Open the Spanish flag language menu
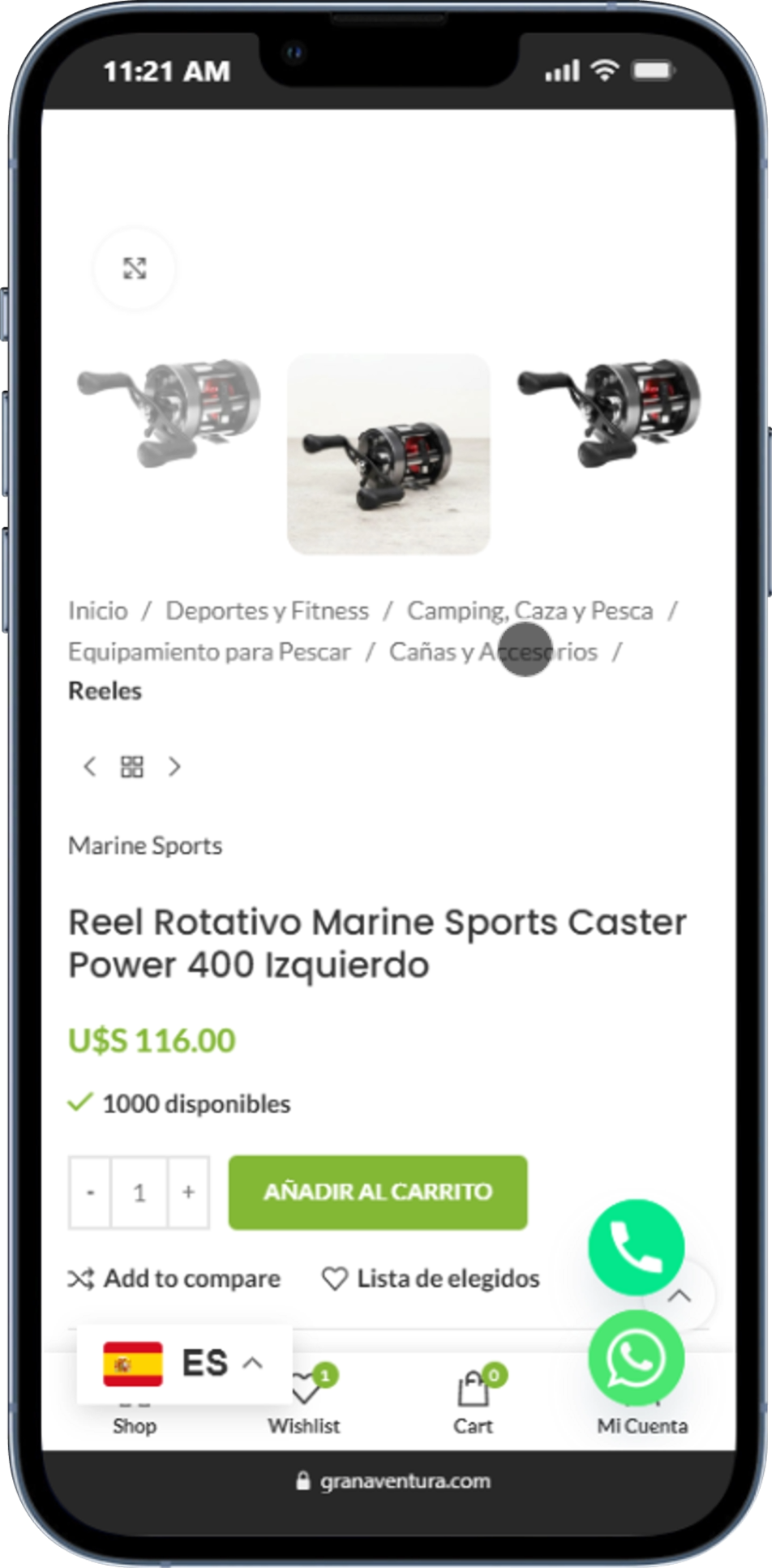 tap(132, 1363)
